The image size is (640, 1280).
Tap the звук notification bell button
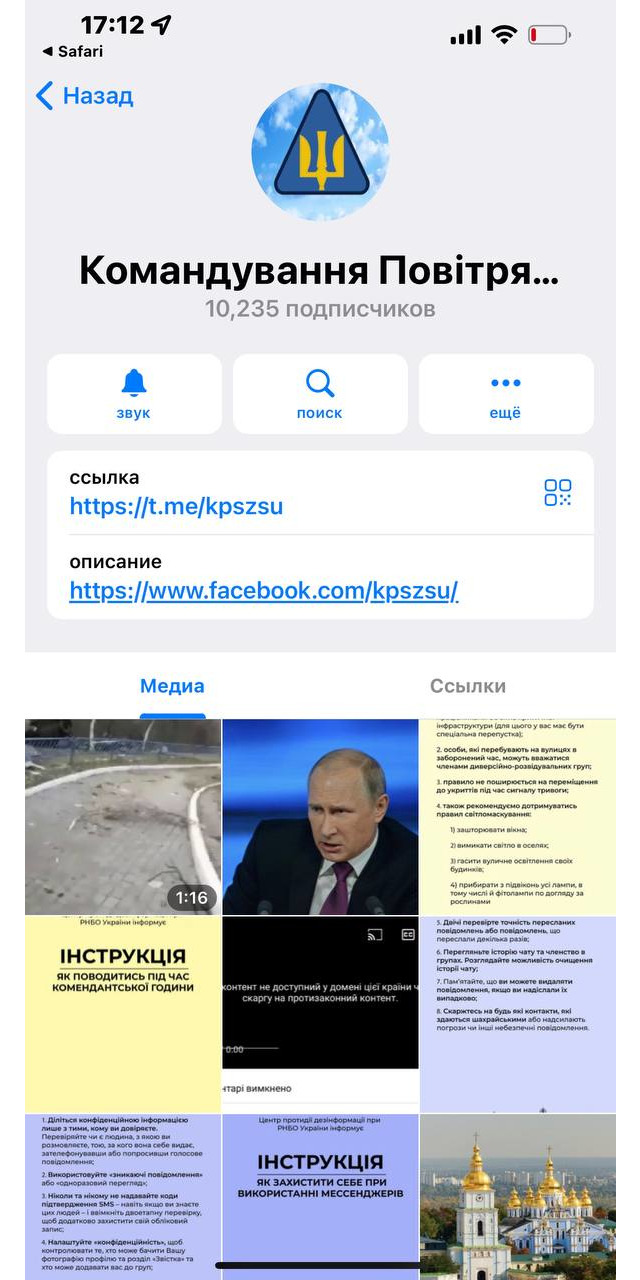(x=134, y=393)
